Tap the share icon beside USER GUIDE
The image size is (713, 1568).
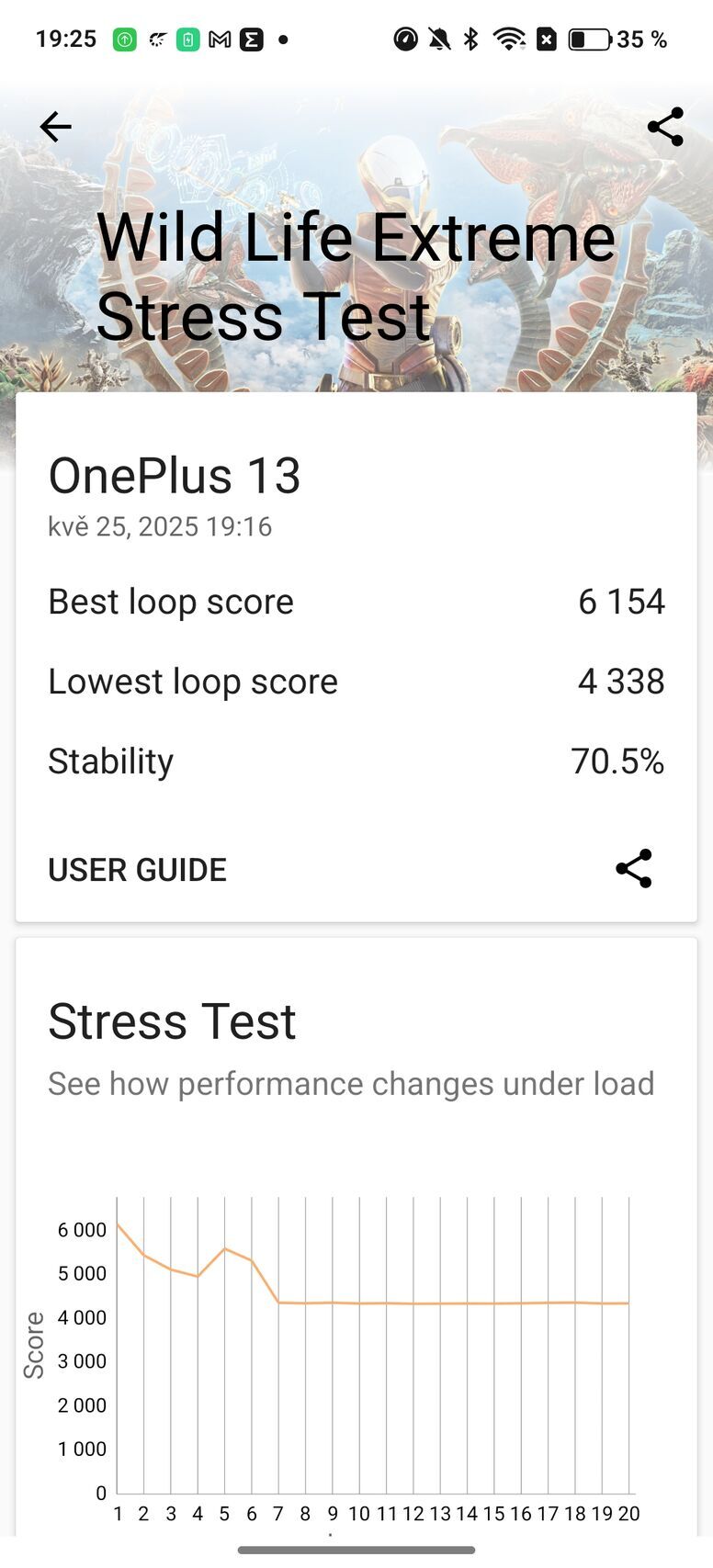pyautogui.click(x=633, y=869)
